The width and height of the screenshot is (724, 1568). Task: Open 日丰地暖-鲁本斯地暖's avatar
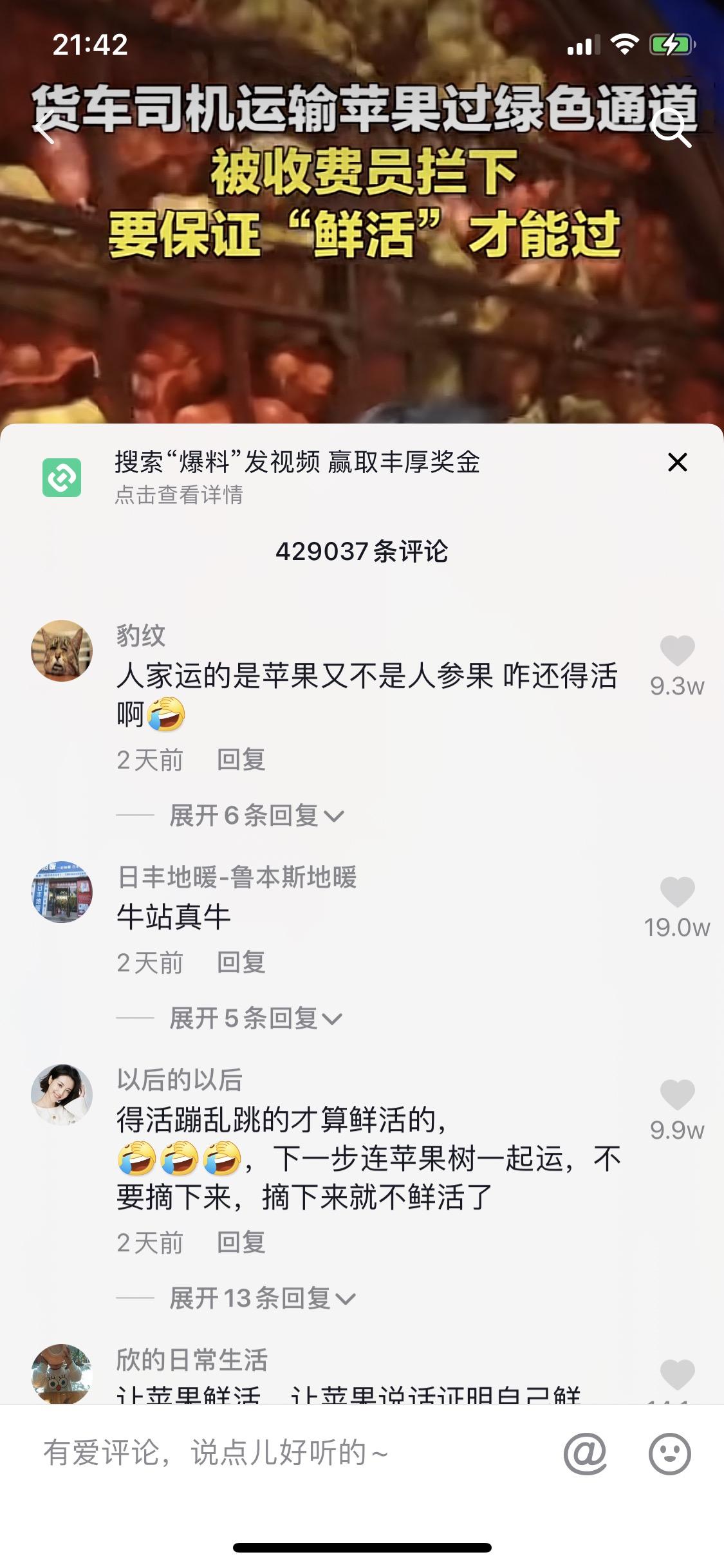[62, 892]
